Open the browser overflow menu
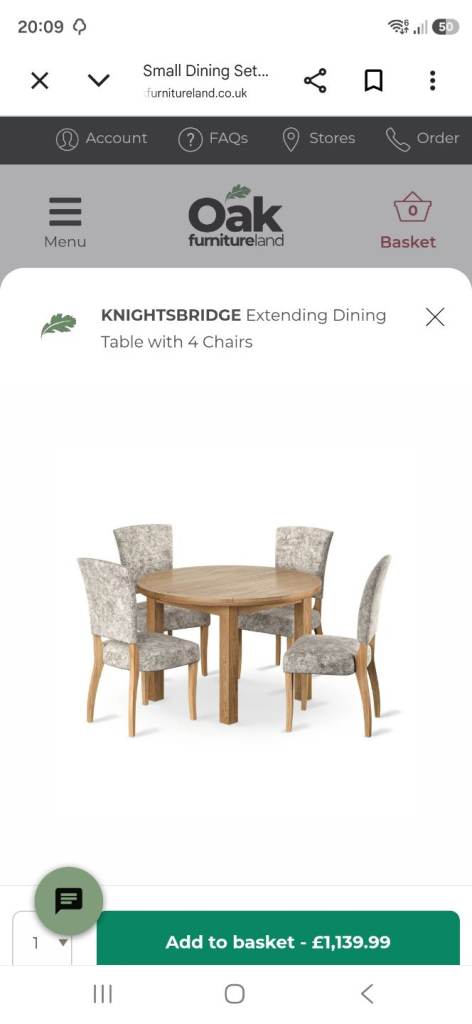This screenshot has height=1024, width=472. pos(432,81)
